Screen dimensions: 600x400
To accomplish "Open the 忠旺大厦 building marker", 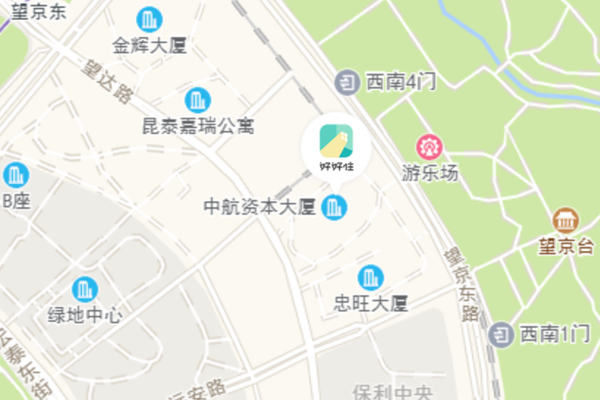I will [371, 277].
